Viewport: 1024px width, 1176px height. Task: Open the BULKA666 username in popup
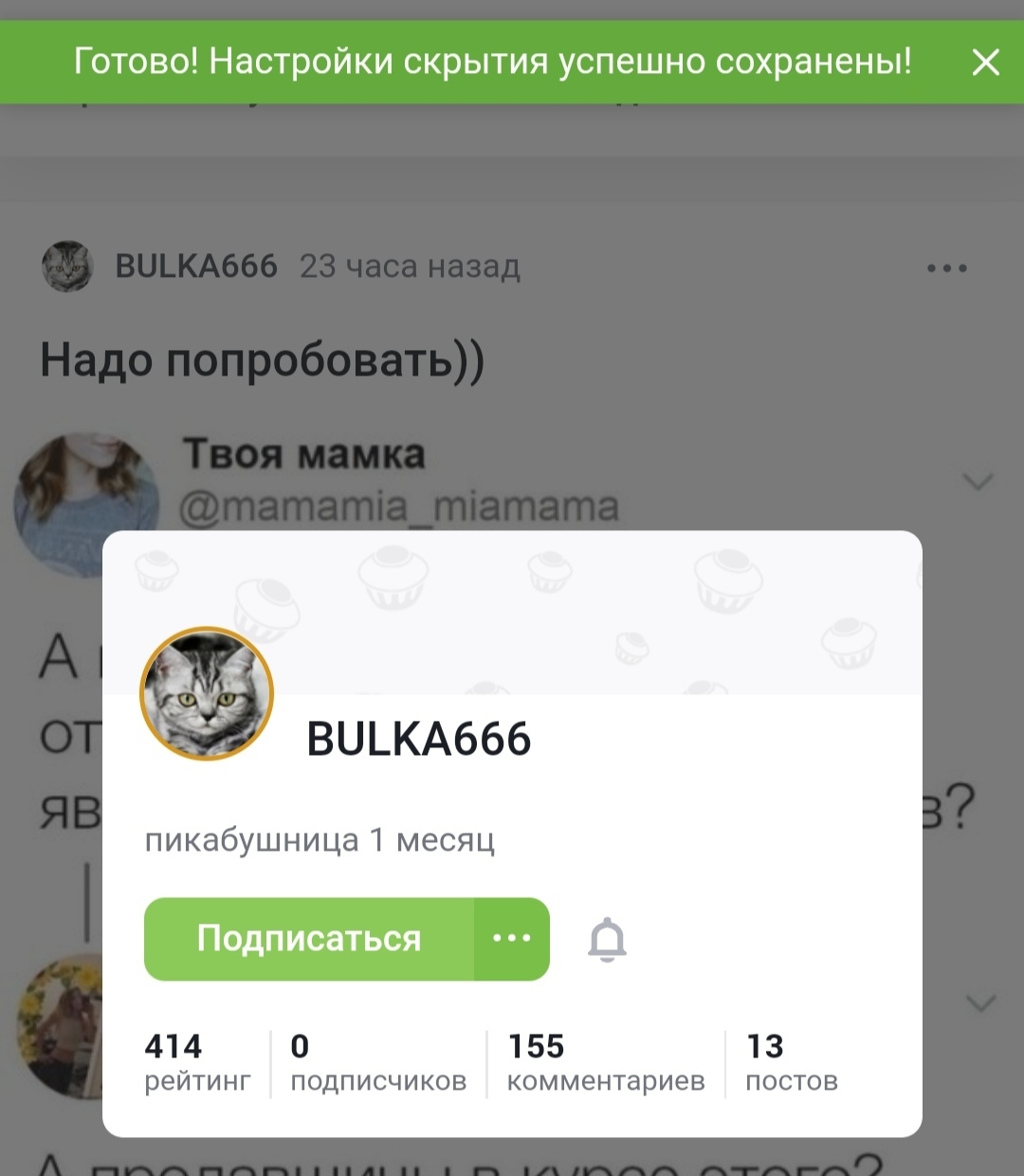(x=418, y=739)
